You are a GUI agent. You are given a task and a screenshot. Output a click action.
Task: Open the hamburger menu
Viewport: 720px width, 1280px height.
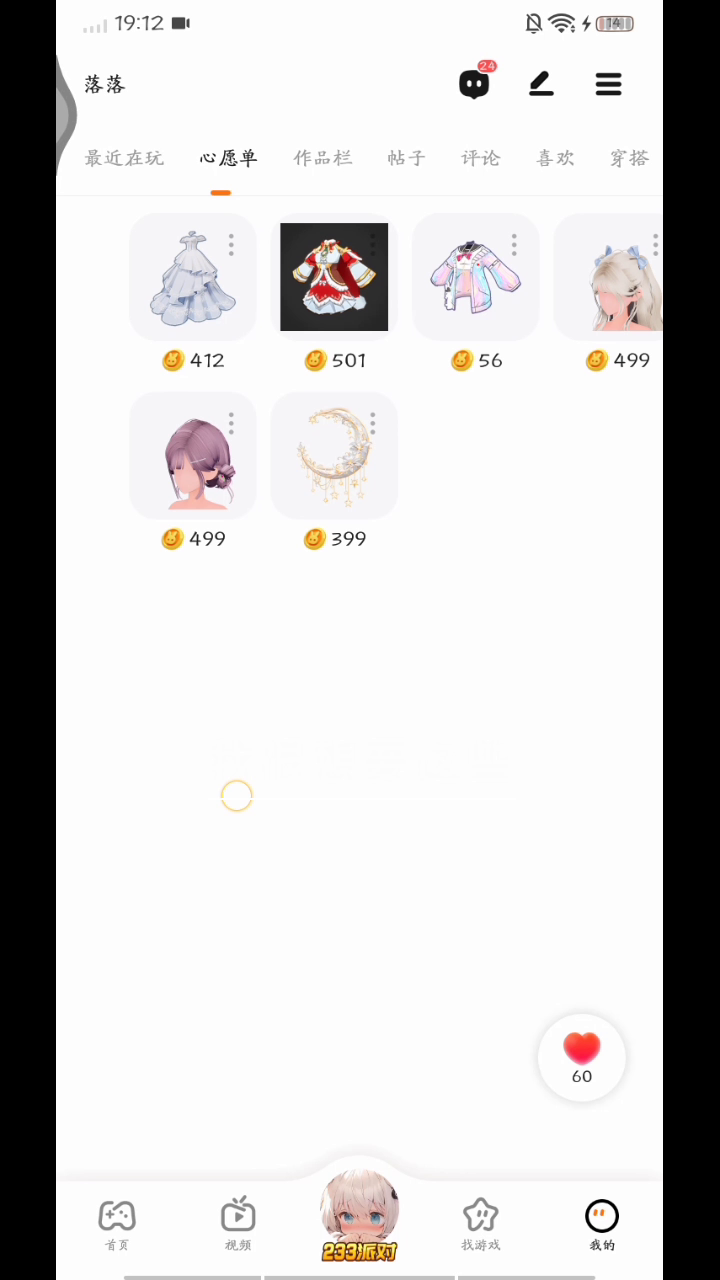pyautogui.click(x=608, y=85)
